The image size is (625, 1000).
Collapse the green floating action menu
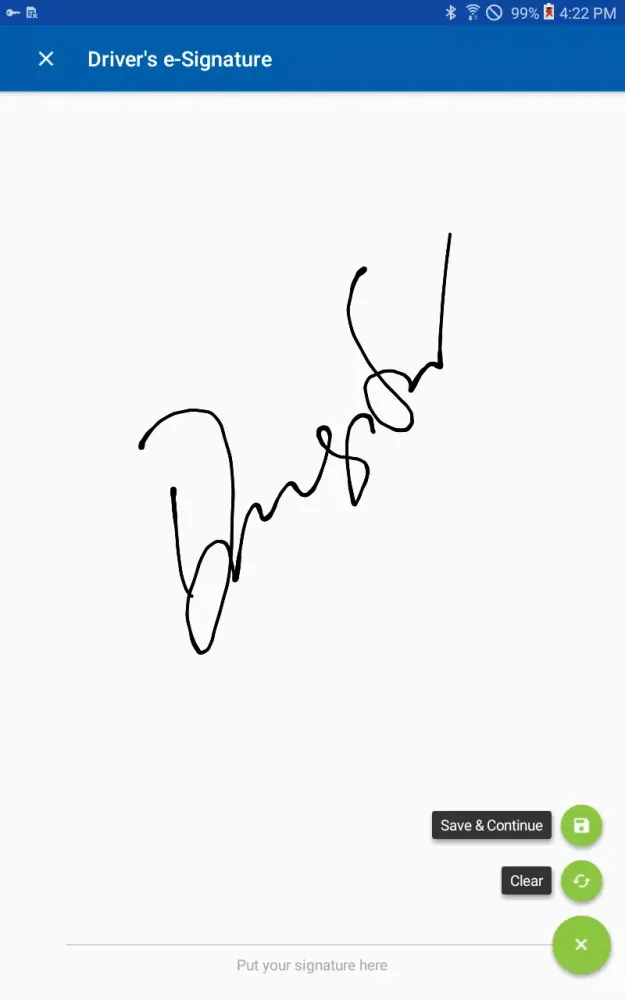tap(581, 944)
